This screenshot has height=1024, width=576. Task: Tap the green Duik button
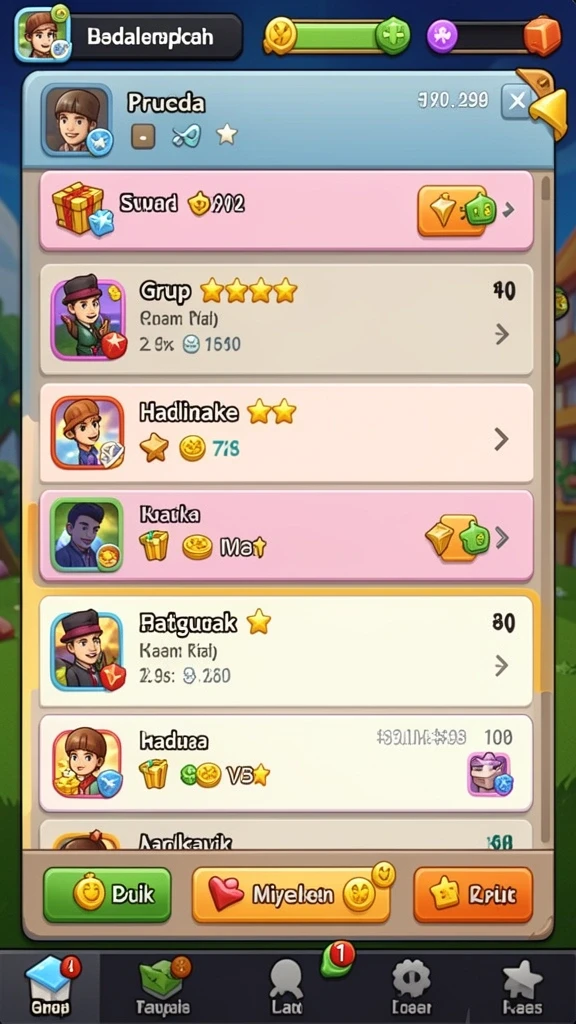pyautogui.click(x=107, y=894)
